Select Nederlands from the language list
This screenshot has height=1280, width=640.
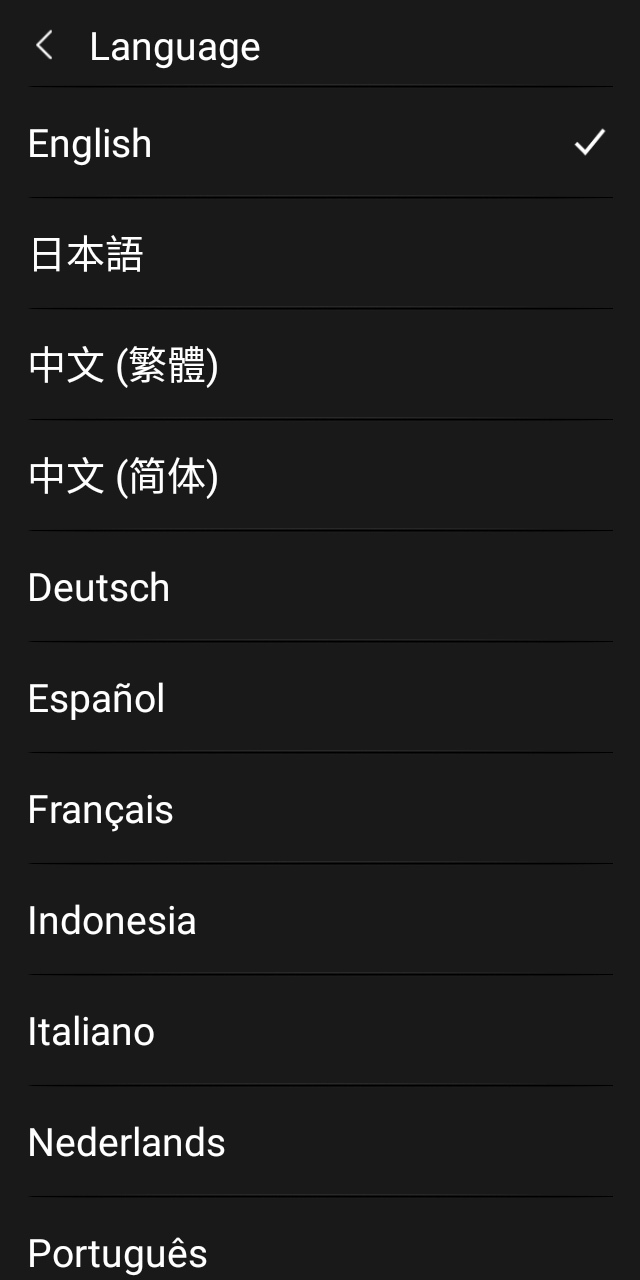(127, 1142)
